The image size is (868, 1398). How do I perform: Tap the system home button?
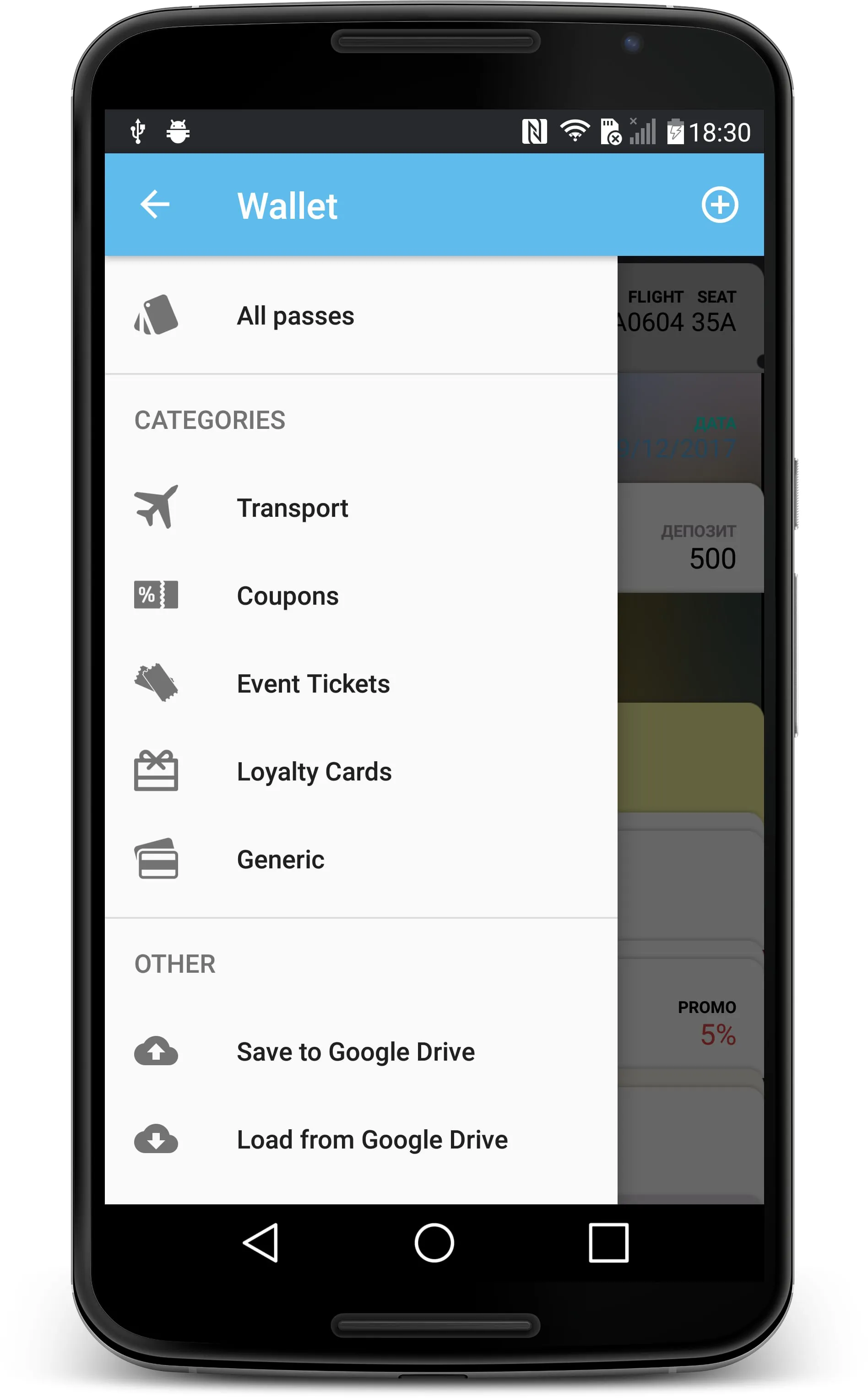click(x=434, y=1242)
